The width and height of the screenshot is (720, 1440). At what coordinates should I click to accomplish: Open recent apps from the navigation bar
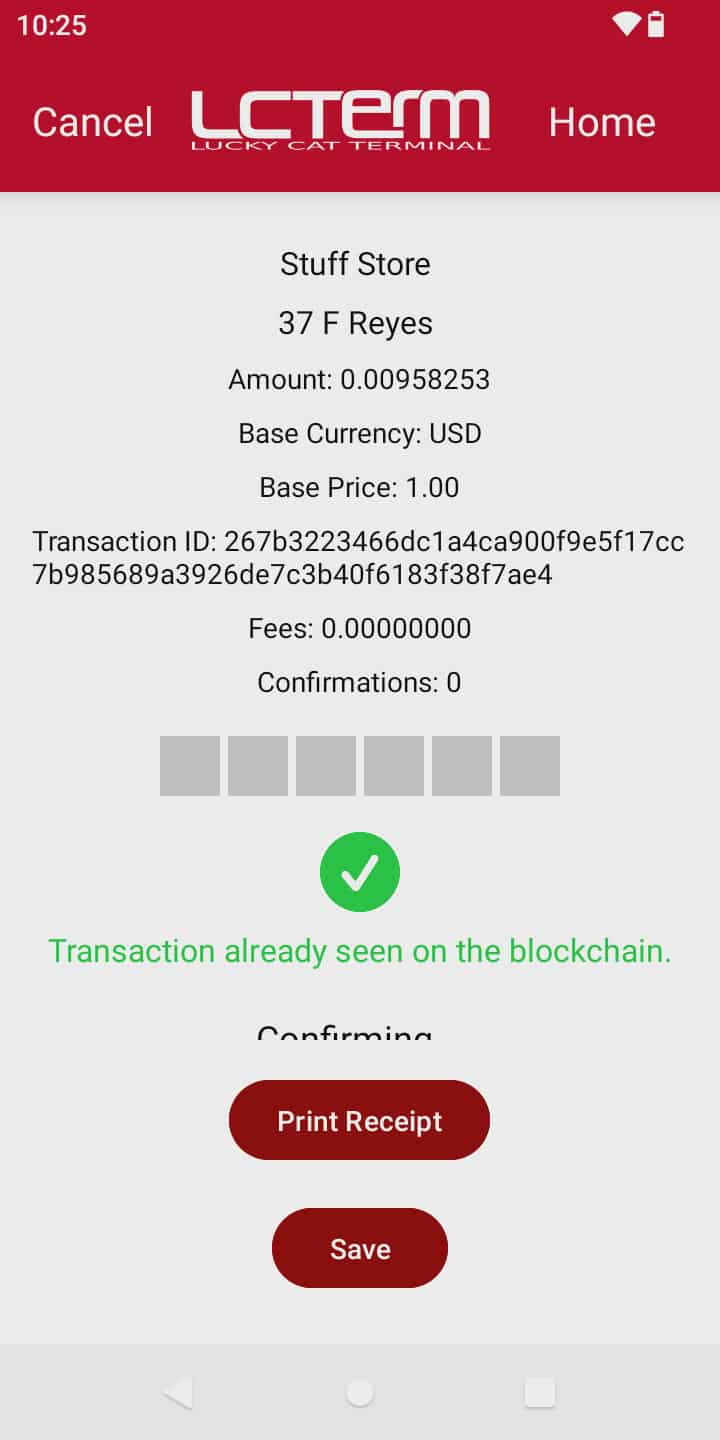tap(540, 1392)
